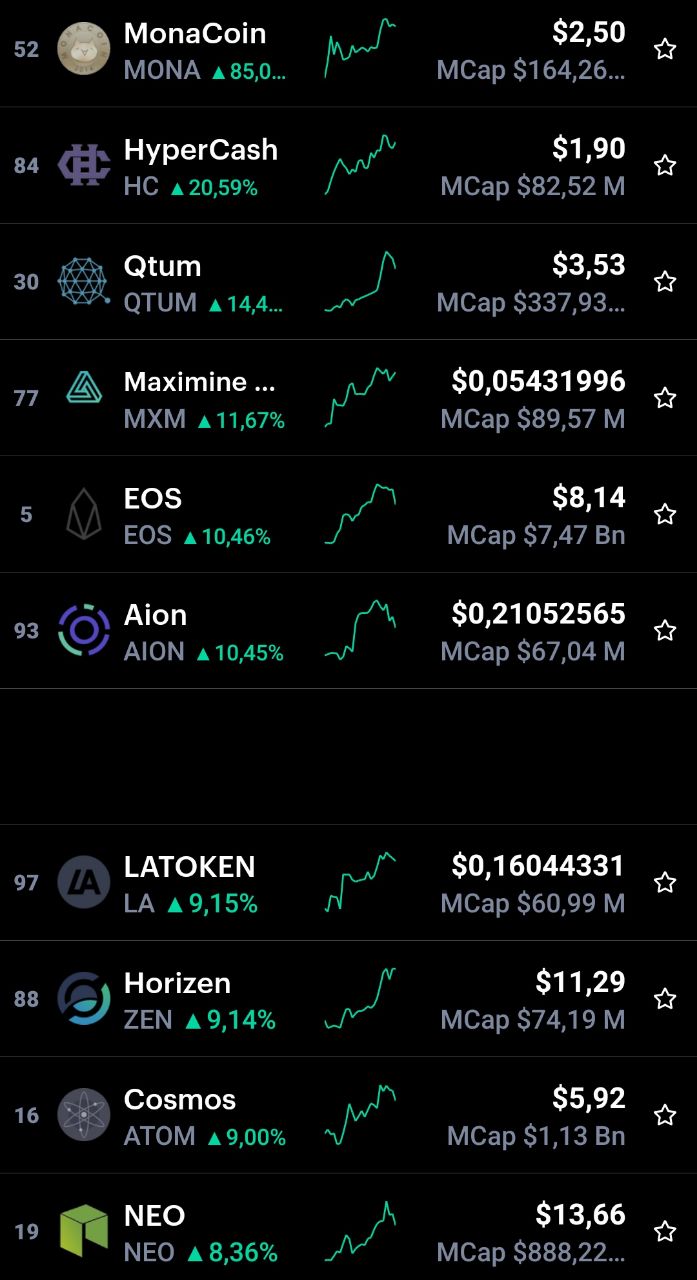Screen dimensions: 697x1280
Task: Star EOS in the list
Action: [665, 514]
